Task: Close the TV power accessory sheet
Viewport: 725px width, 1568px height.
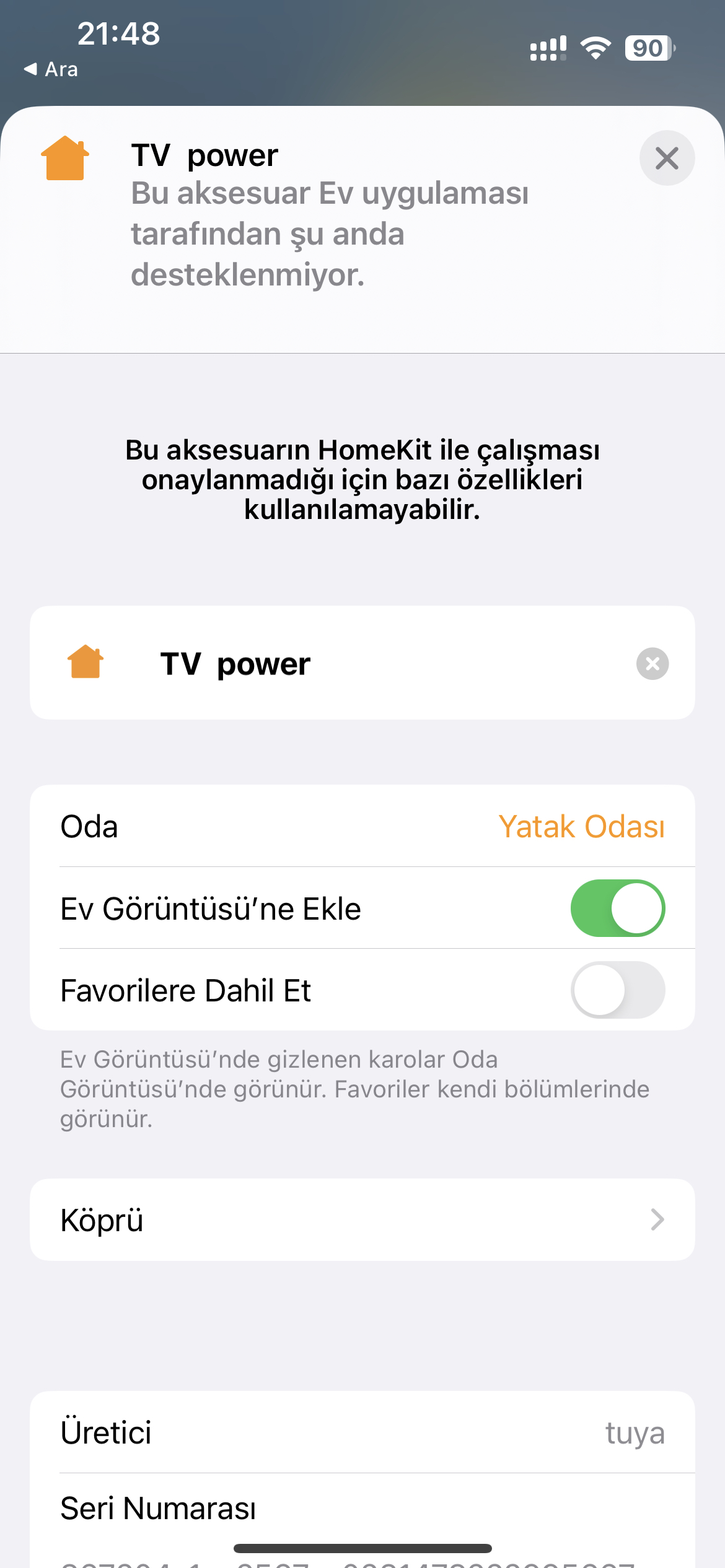Action: [x=667, y=158]
